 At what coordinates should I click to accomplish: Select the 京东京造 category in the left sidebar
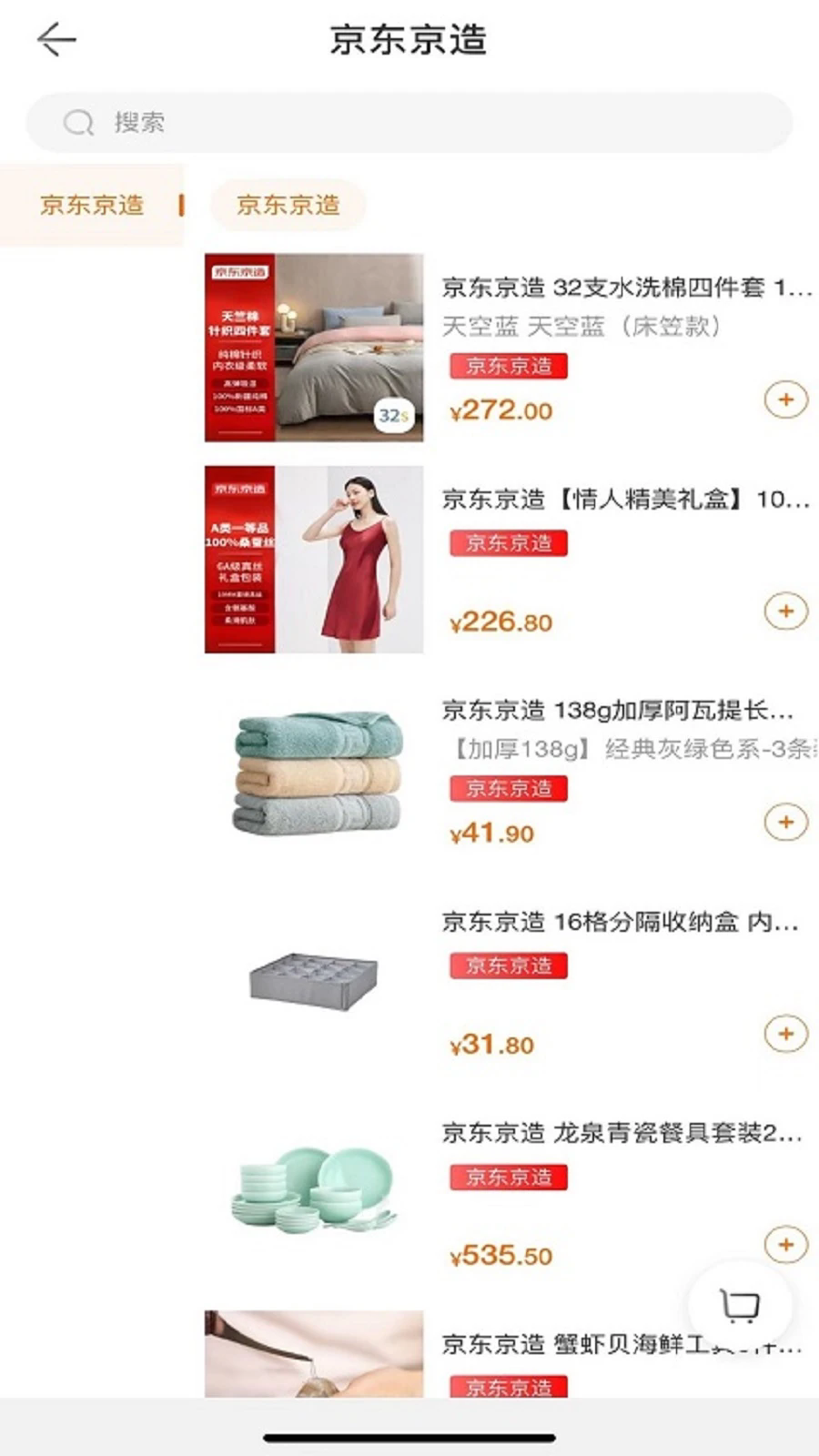point(92,205)
